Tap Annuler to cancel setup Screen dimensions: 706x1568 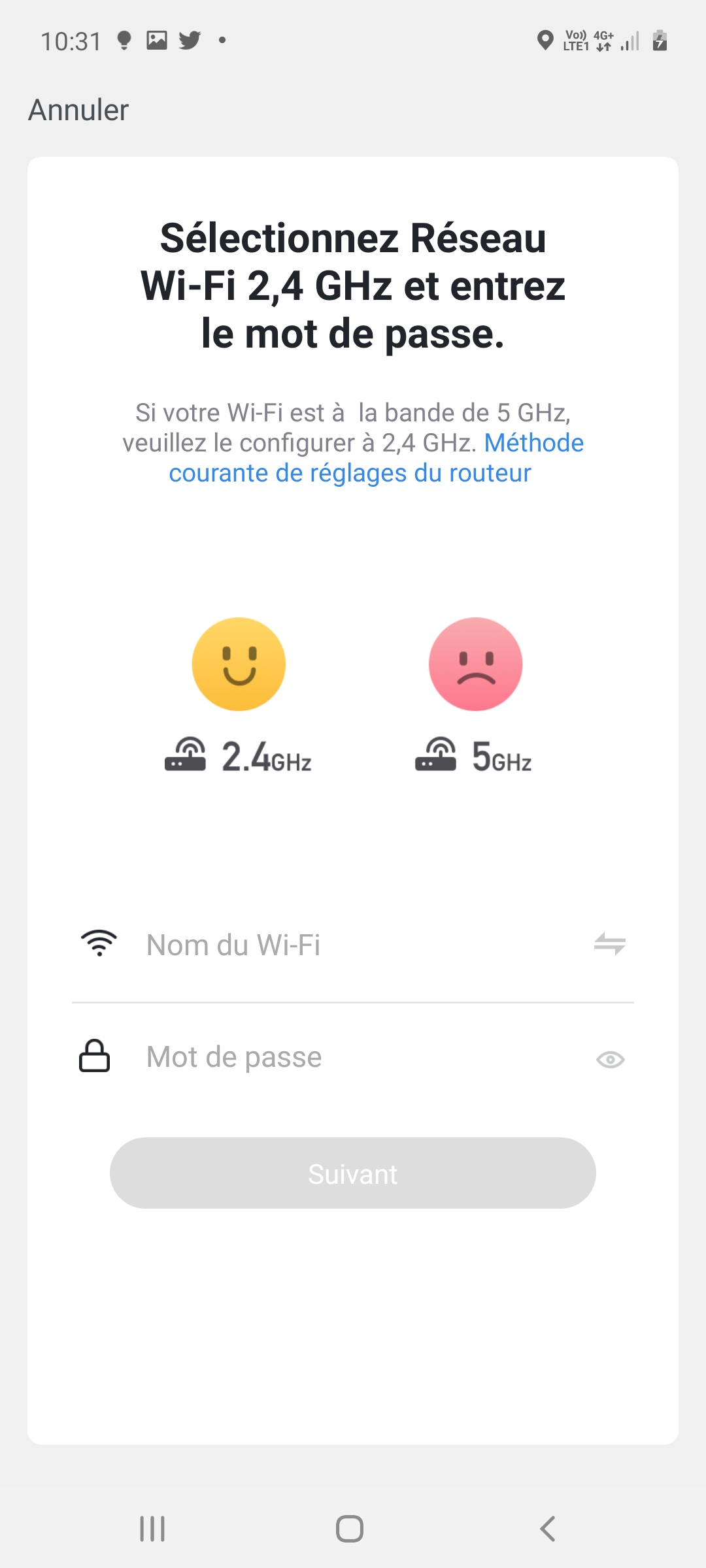78,110
